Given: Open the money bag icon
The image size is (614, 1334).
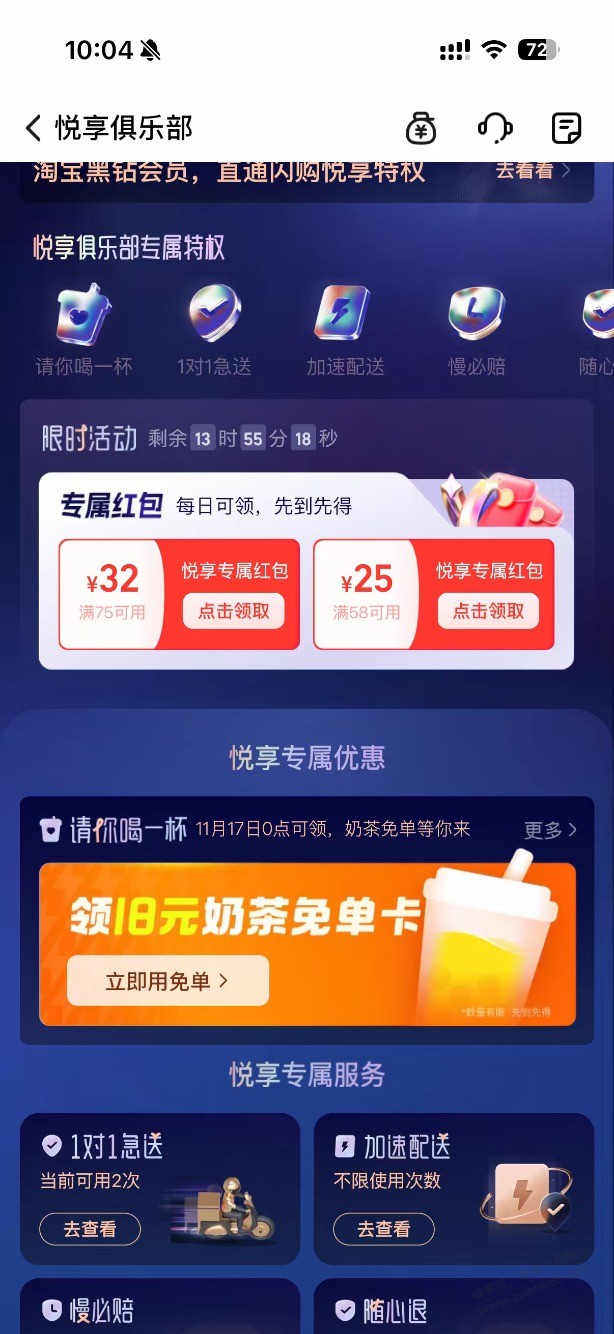Looking at the screenshot, I should coord(421,128).
